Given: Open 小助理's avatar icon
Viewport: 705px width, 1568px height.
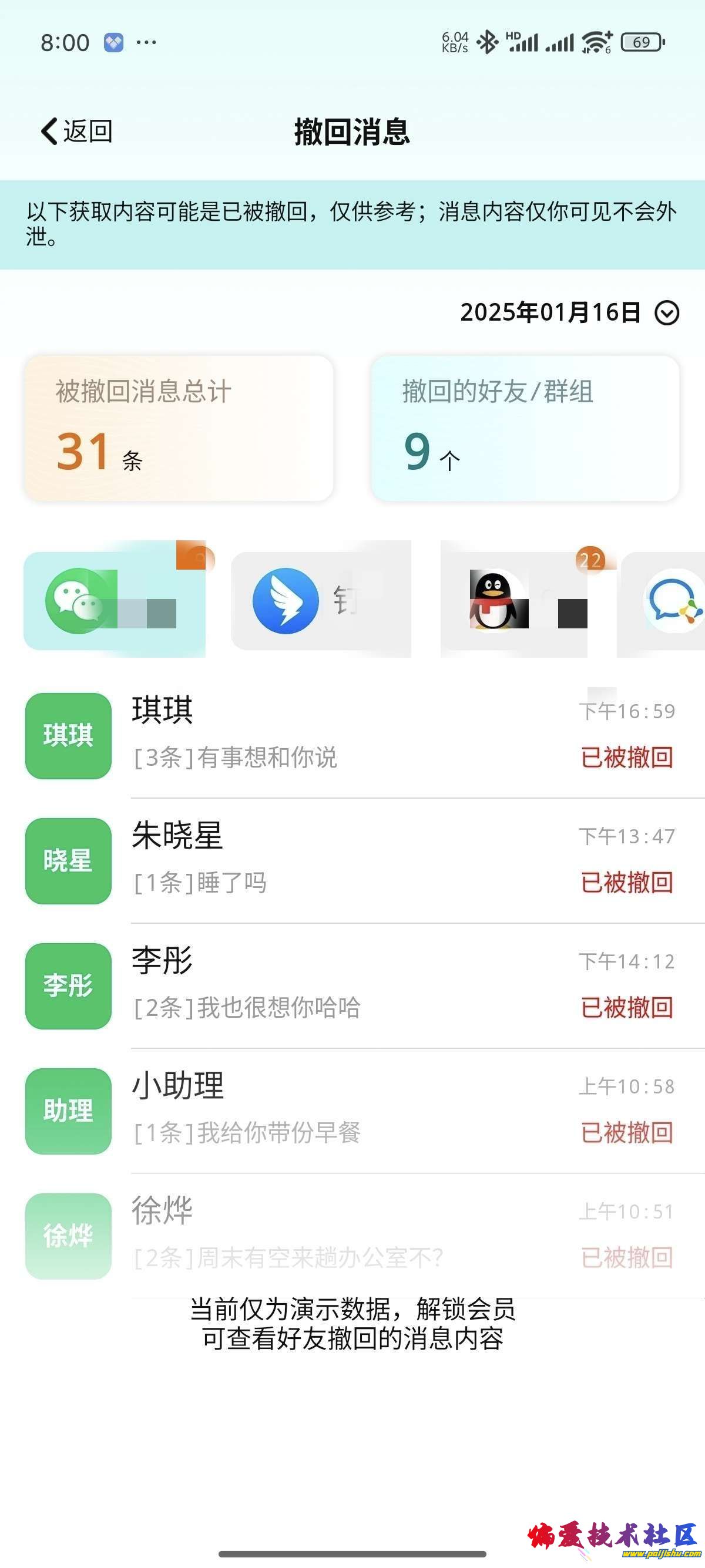Looking at the screenshot, I should point(68,1113).
